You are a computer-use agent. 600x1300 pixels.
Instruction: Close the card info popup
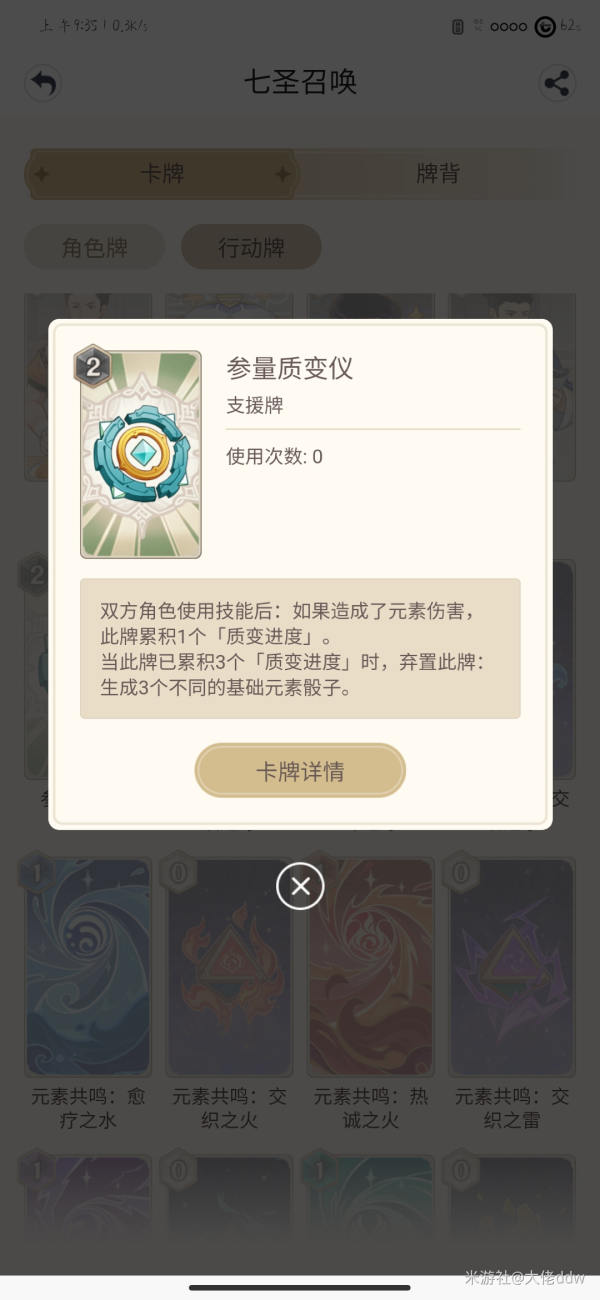(x=300, y=886)
